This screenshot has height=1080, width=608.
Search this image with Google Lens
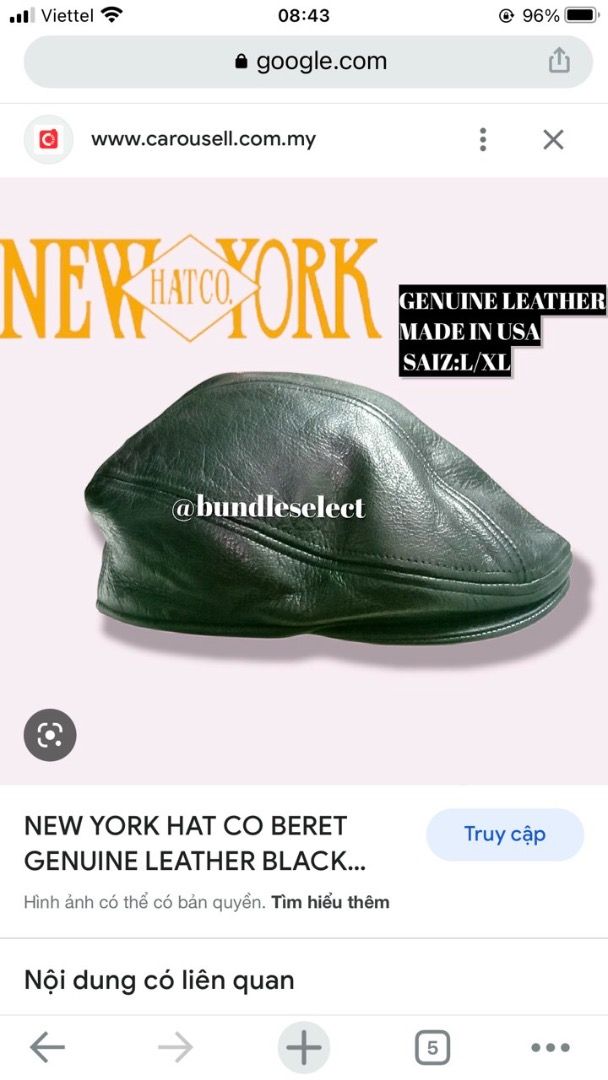(x=50, y=735)
